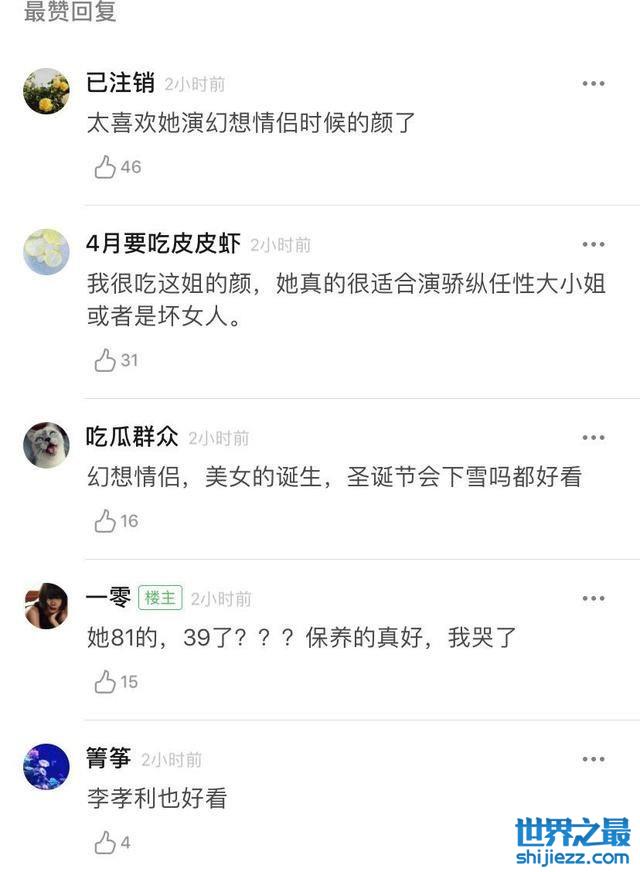
Task: View 4月要吃皮皮虾's profile via avatar
Action: coord(46,251)
